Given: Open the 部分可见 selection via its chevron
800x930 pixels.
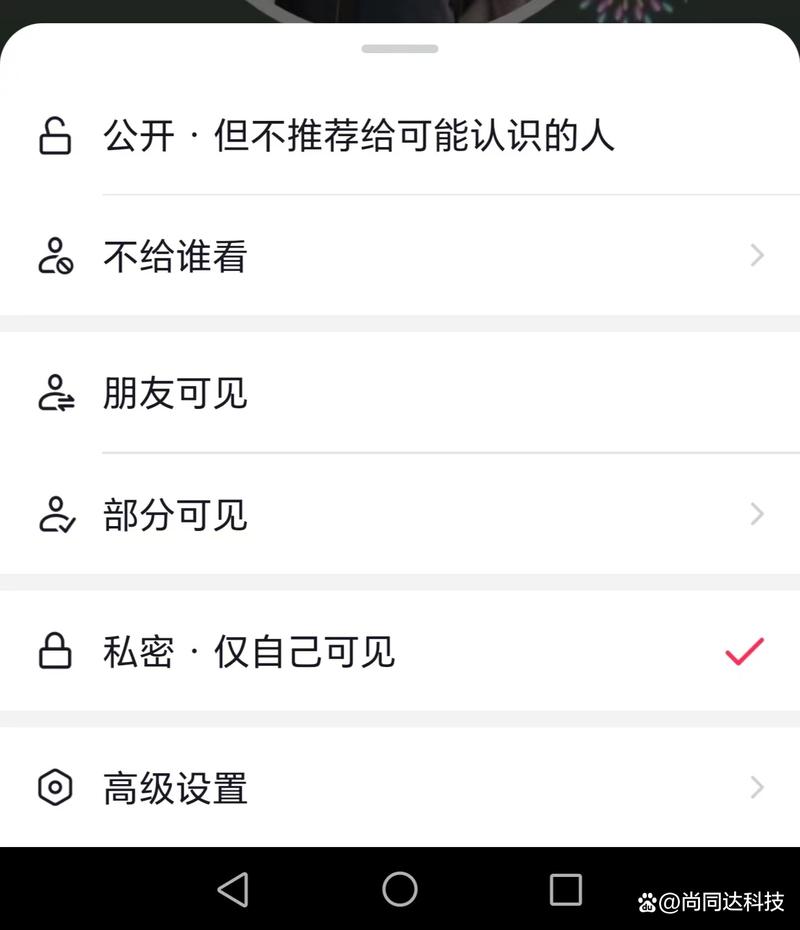Looking at the screenshot, I should [x=757, y=514].
